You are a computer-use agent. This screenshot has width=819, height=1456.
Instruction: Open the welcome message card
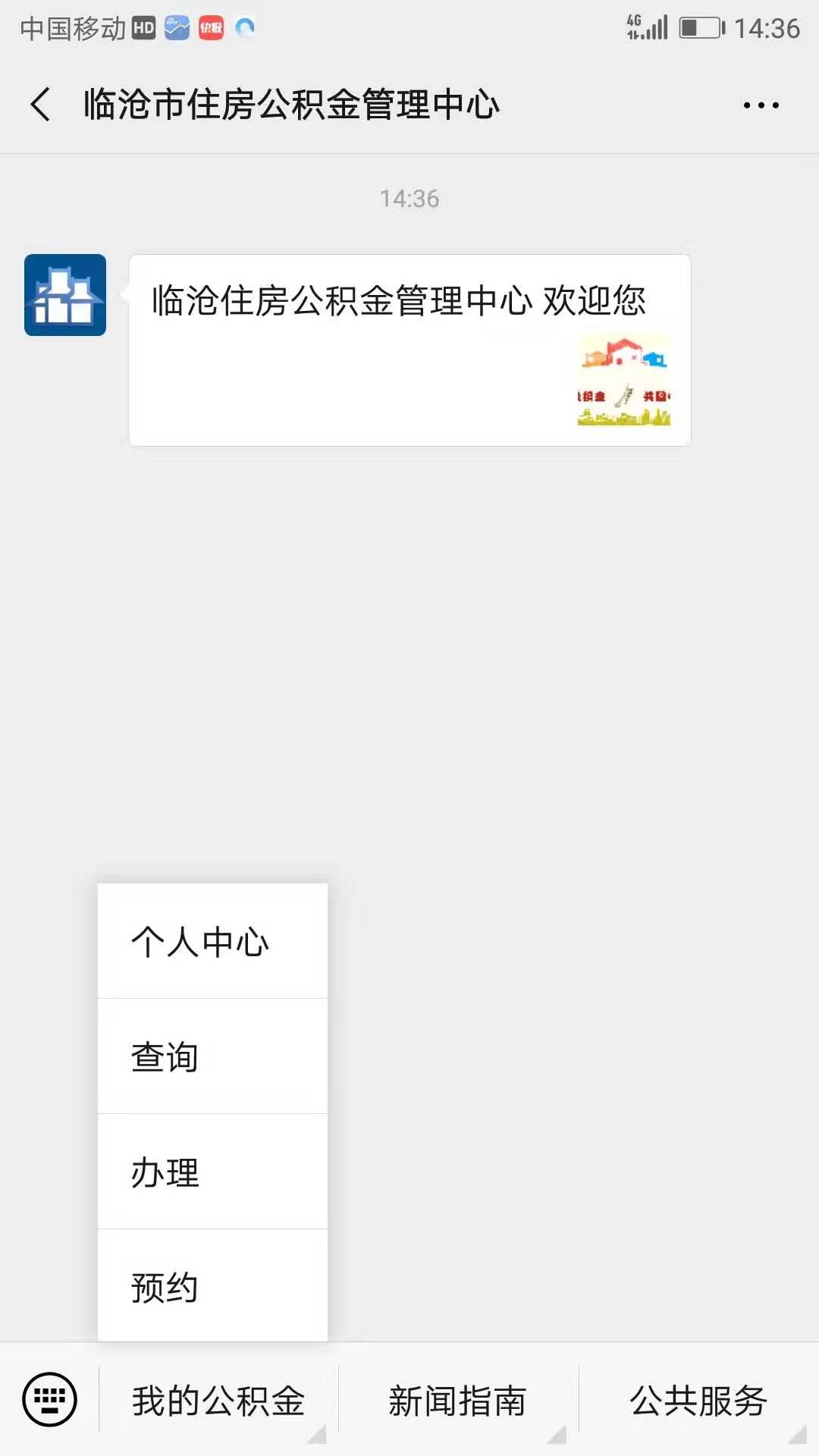point(409,350)
